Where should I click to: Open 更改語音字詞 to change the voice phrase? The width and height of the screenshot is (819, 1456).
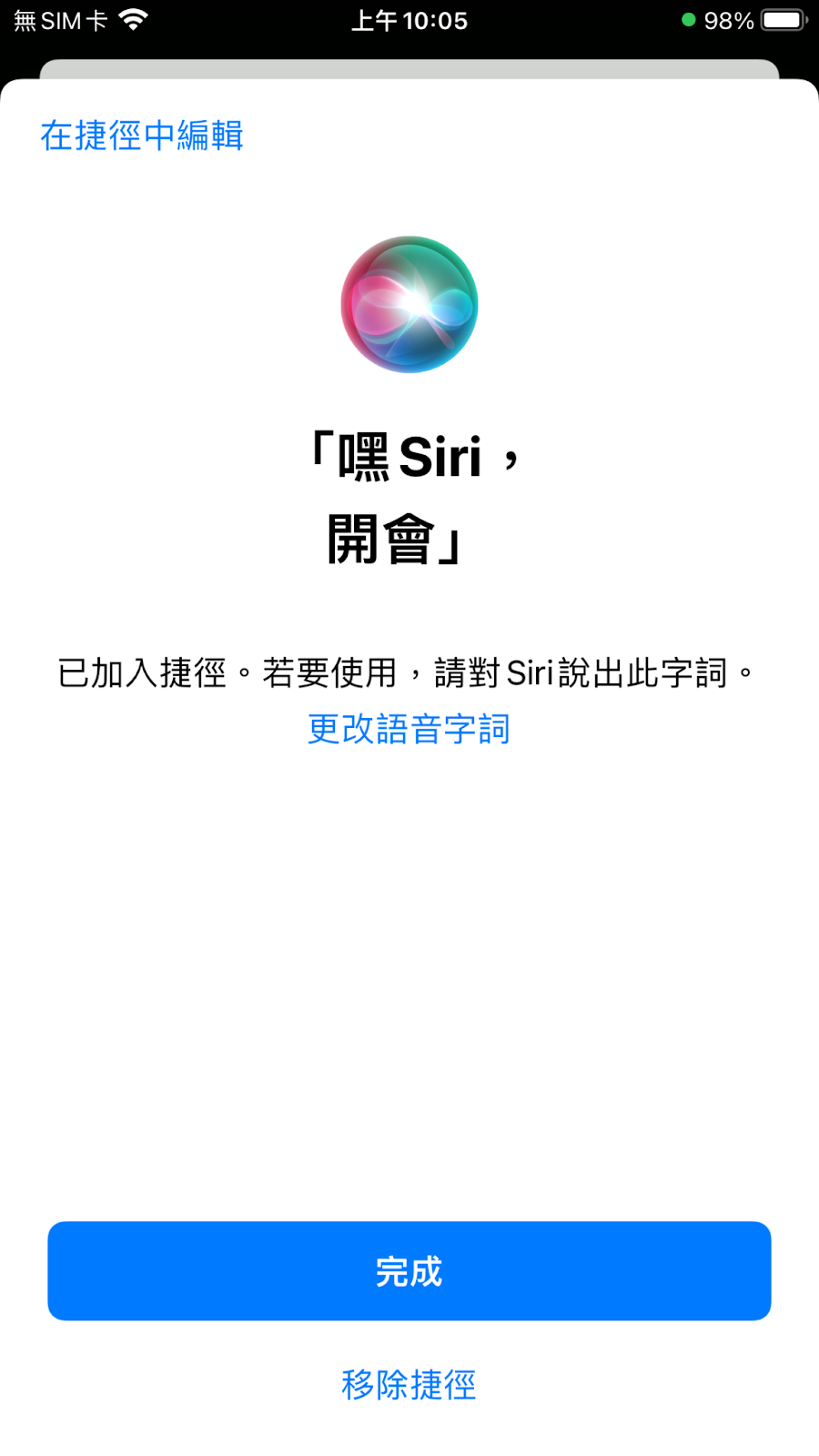(x=409, y=729)
